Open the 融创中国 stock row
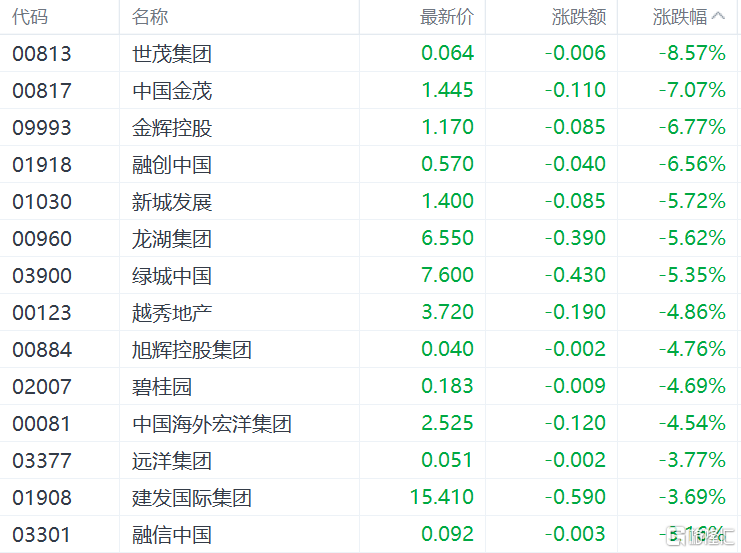The height and width of the screenshot is (553, 741). [370, 164]
